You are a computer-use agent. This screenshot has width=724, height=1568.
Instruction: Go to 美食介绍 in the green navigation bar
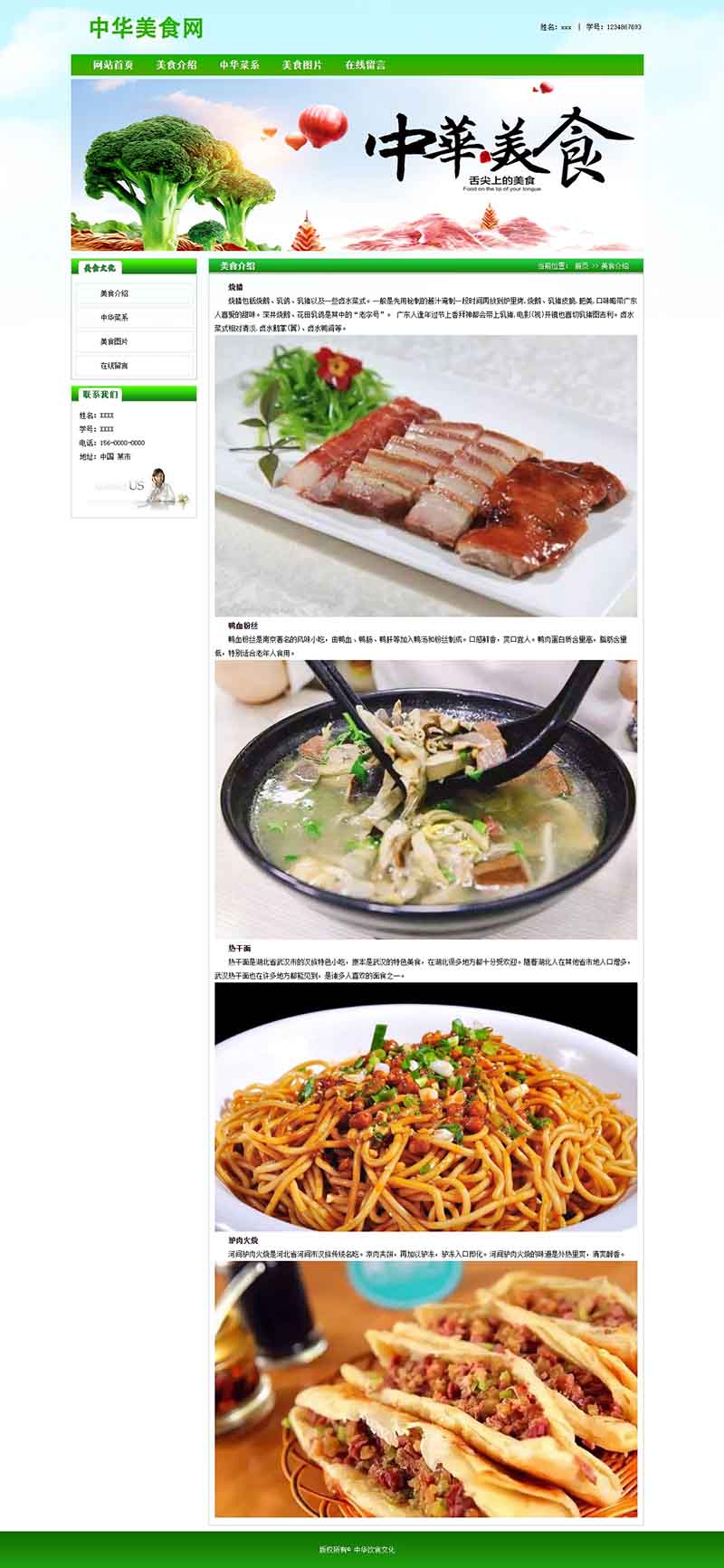tap(176, 65)
